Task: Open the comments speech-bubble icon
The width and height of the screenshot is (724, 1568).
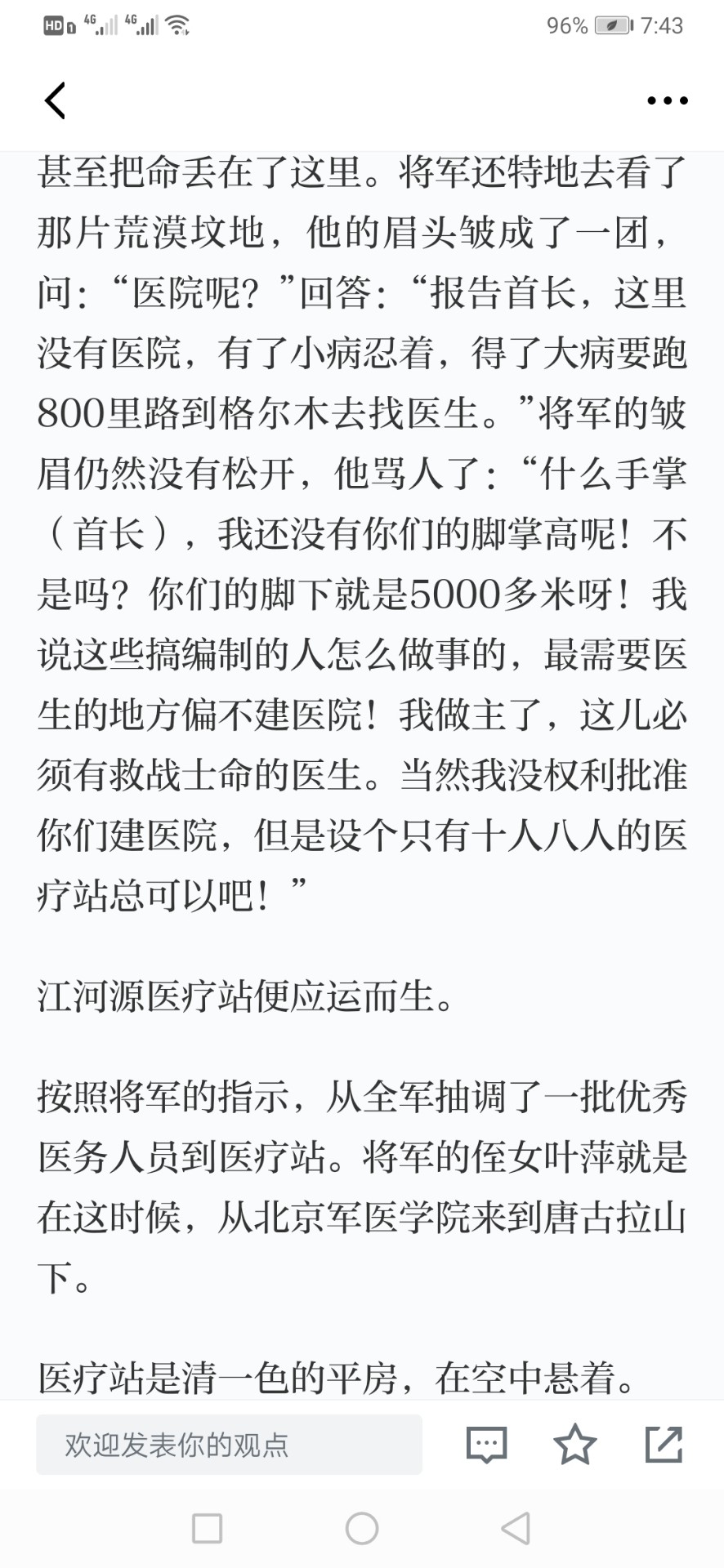Action: click(486, 1445)
